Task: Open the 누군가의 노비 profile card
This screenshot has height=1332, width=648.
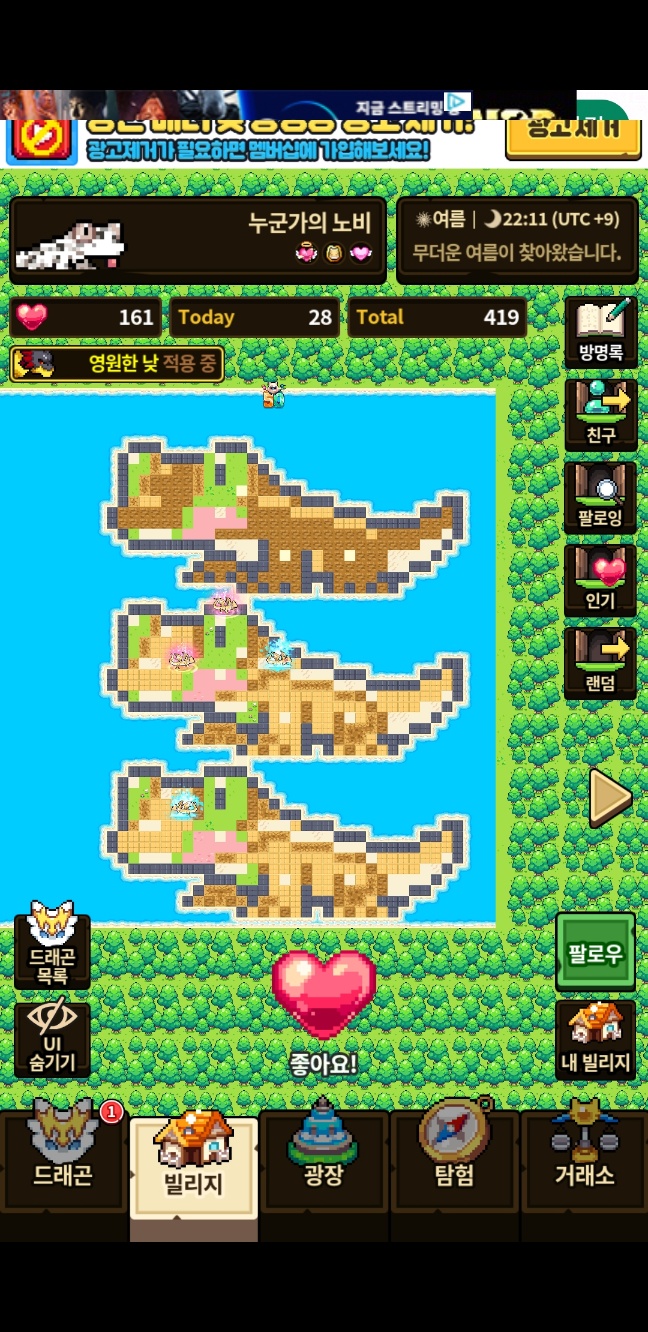Action: 198,240
